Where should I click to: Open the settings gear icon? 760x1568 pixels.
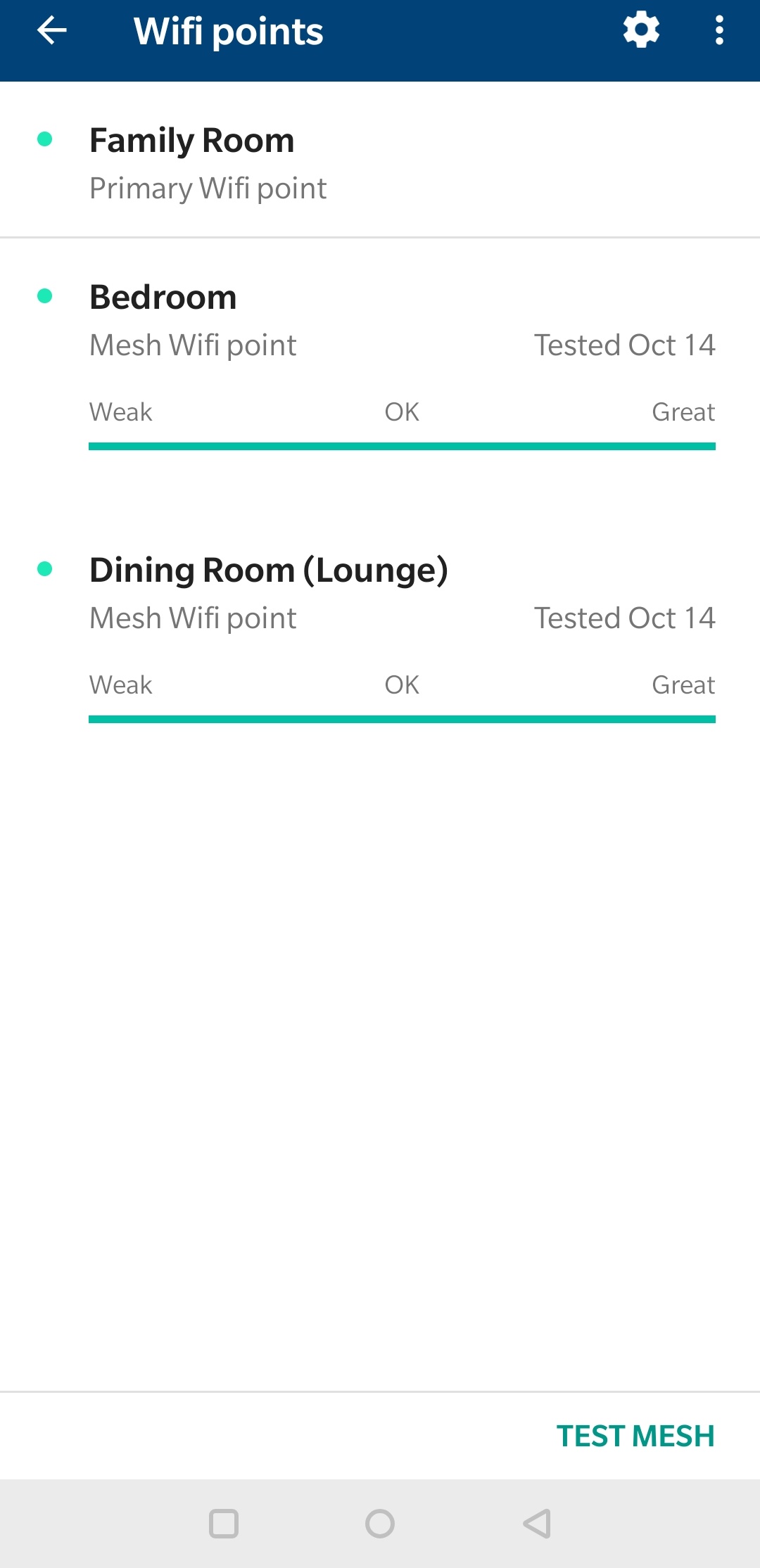tap(641, 31)
